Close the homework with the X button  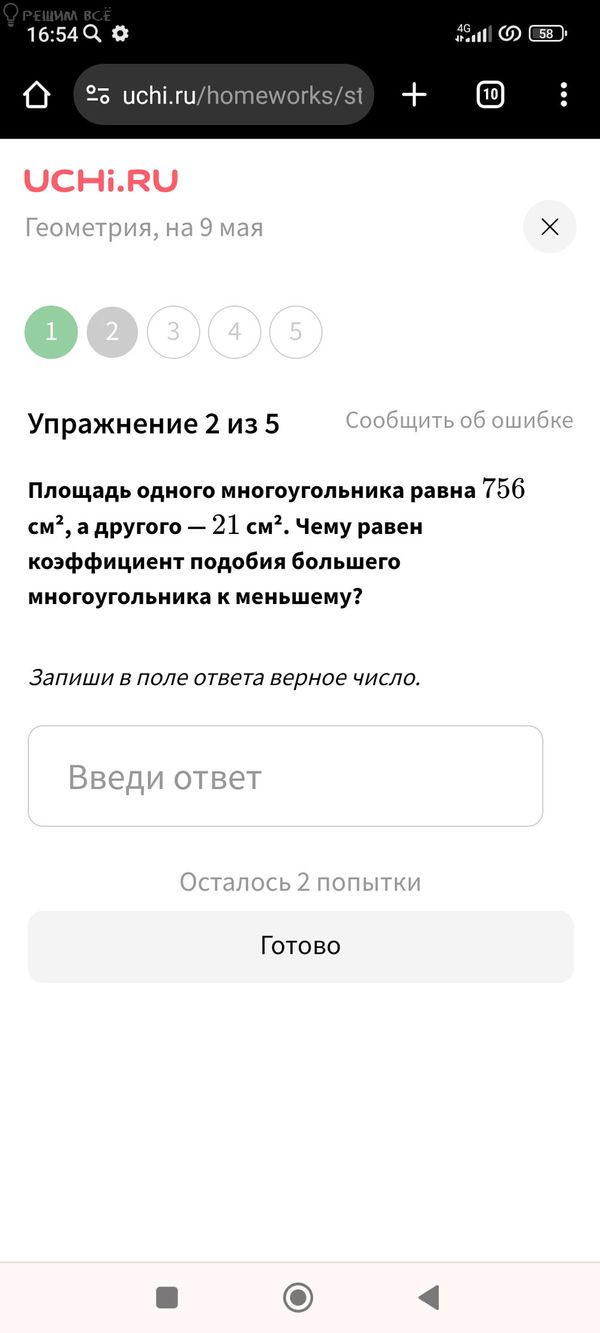pyautogui.click(x=549, y=227)
